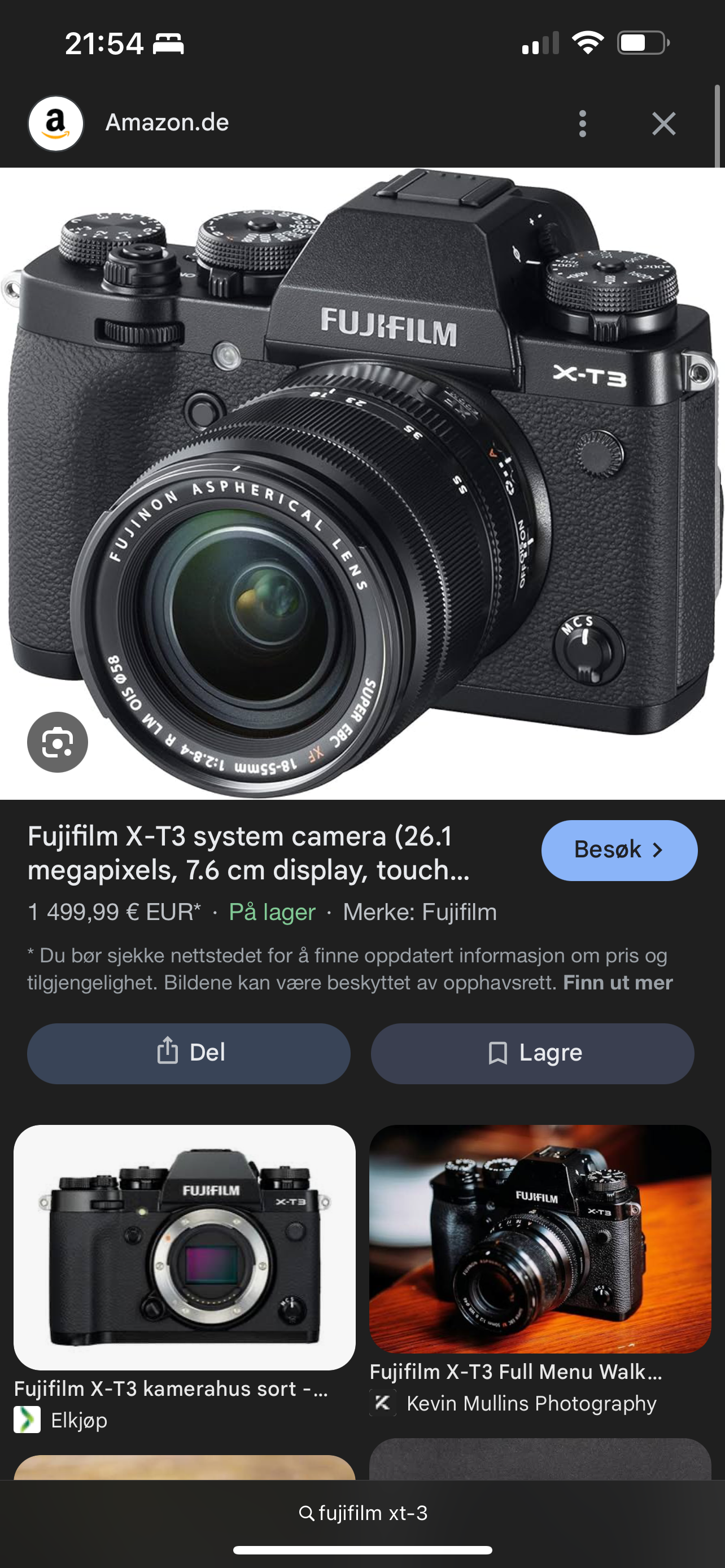Save the image with Lagre button

[x=532, y=1053]
